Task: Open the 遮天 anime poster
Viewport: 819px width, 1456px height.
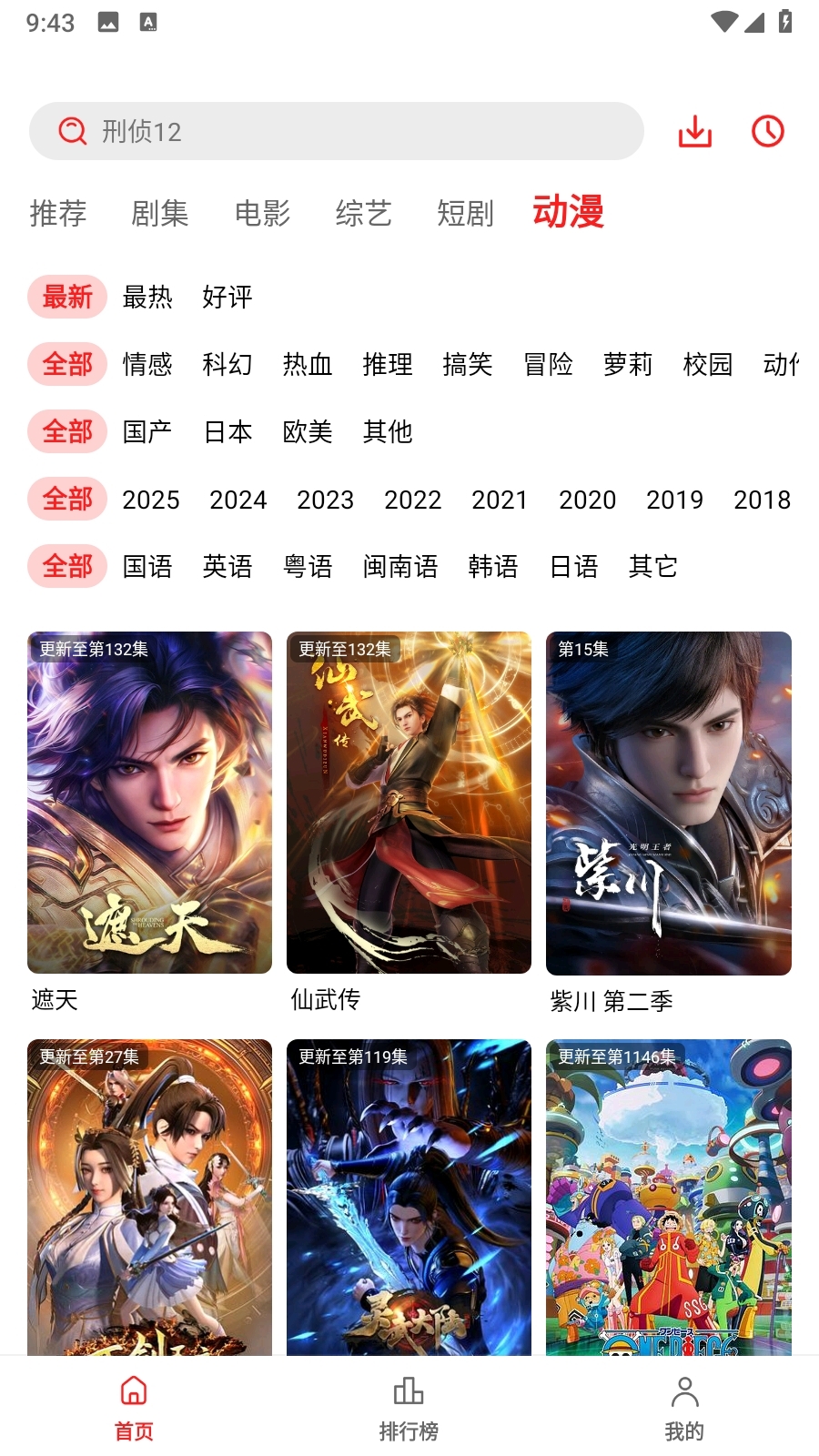Action: [148, 801]
